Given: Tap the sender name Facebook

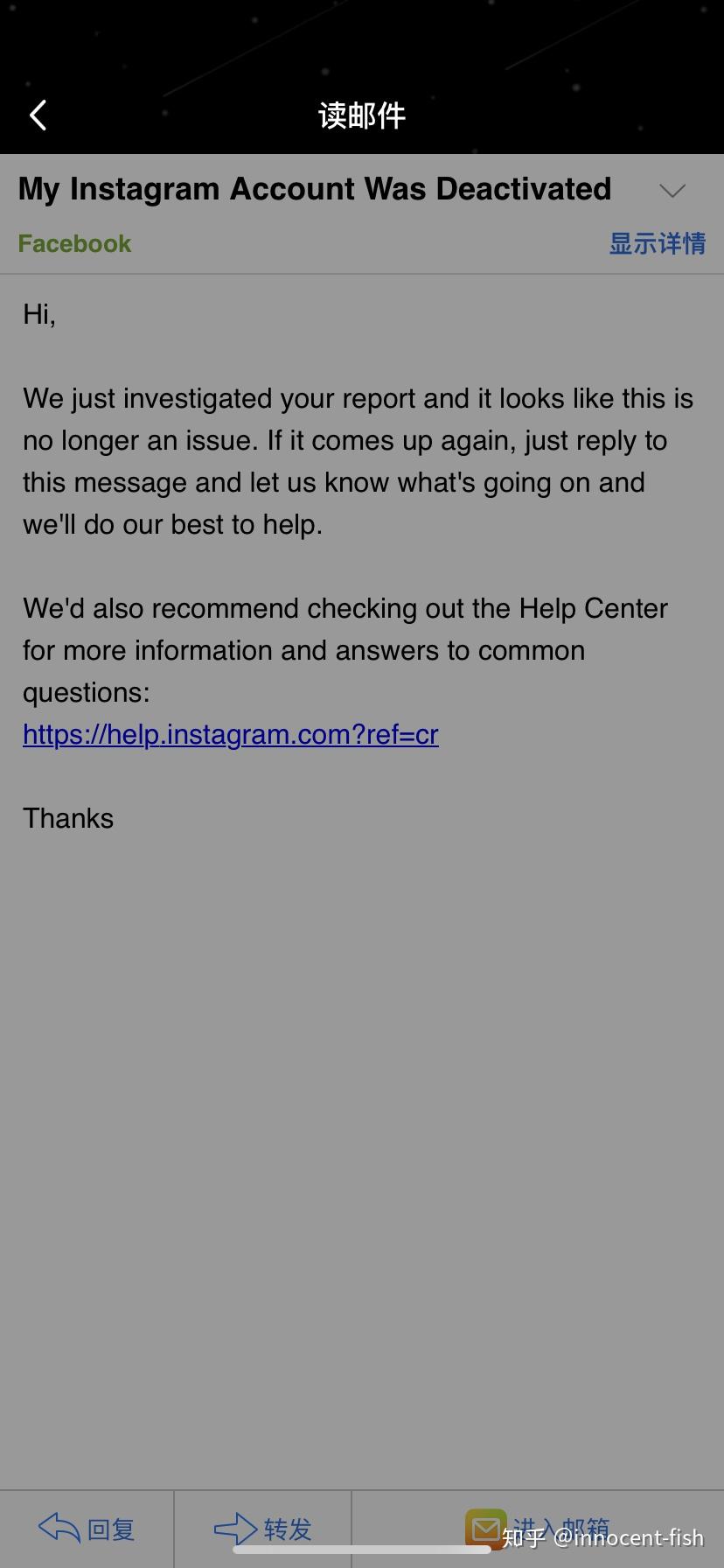Looking at the screenshot, I should tap(75, 244).
